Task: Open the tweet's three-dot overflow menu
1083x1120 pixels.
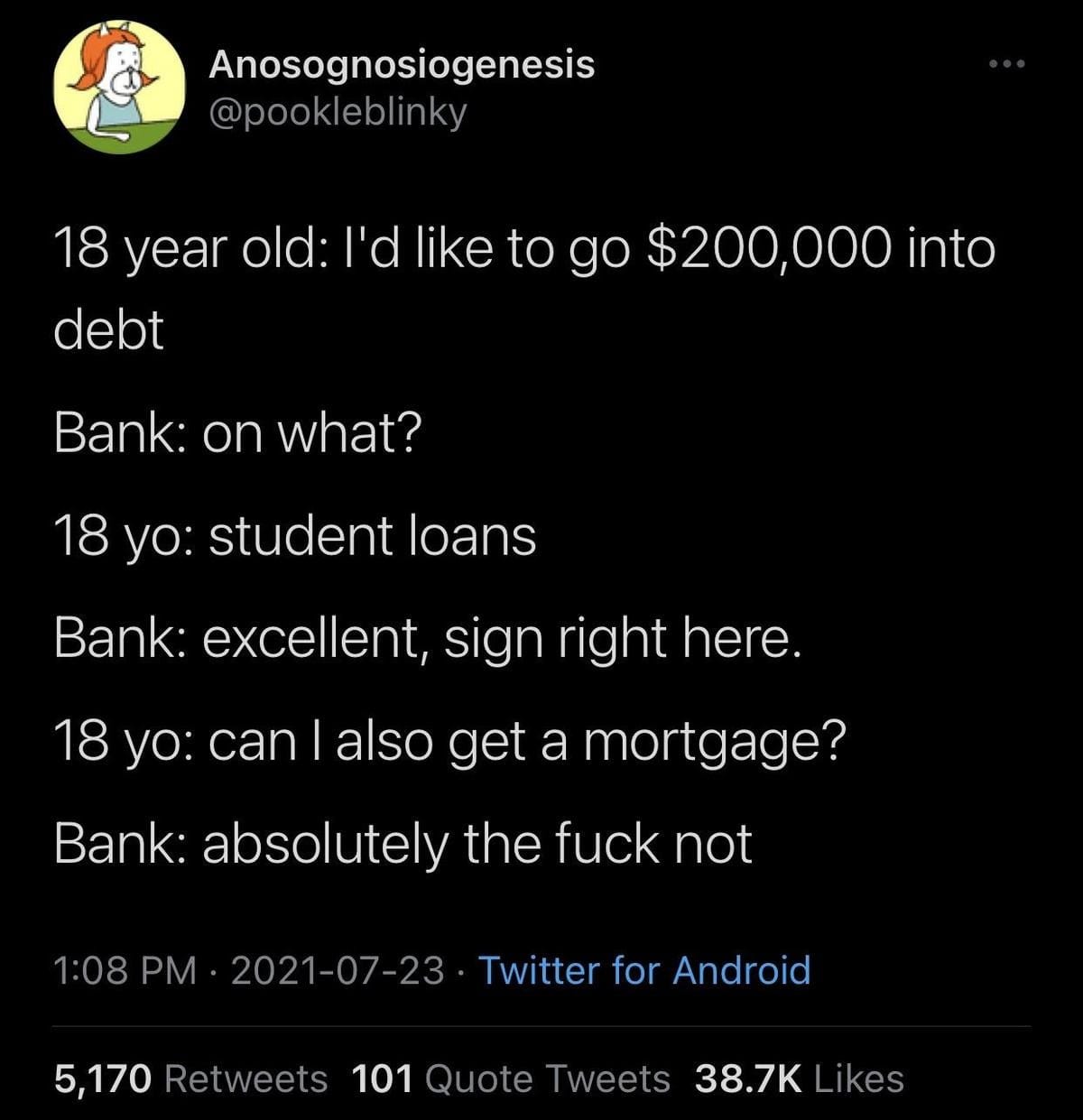Action: (1006, 64)
